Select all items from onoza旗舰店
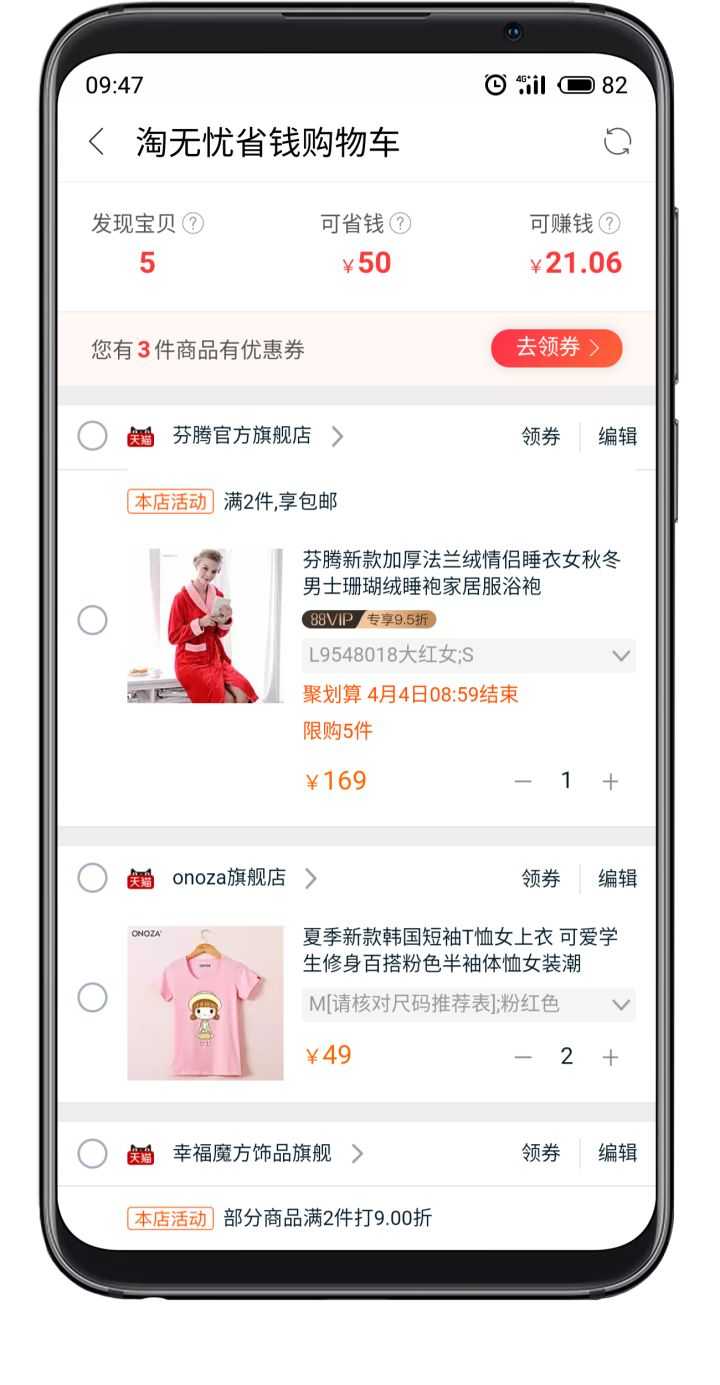This screenshot has width=720, height=1385. [x=92, y=878]
